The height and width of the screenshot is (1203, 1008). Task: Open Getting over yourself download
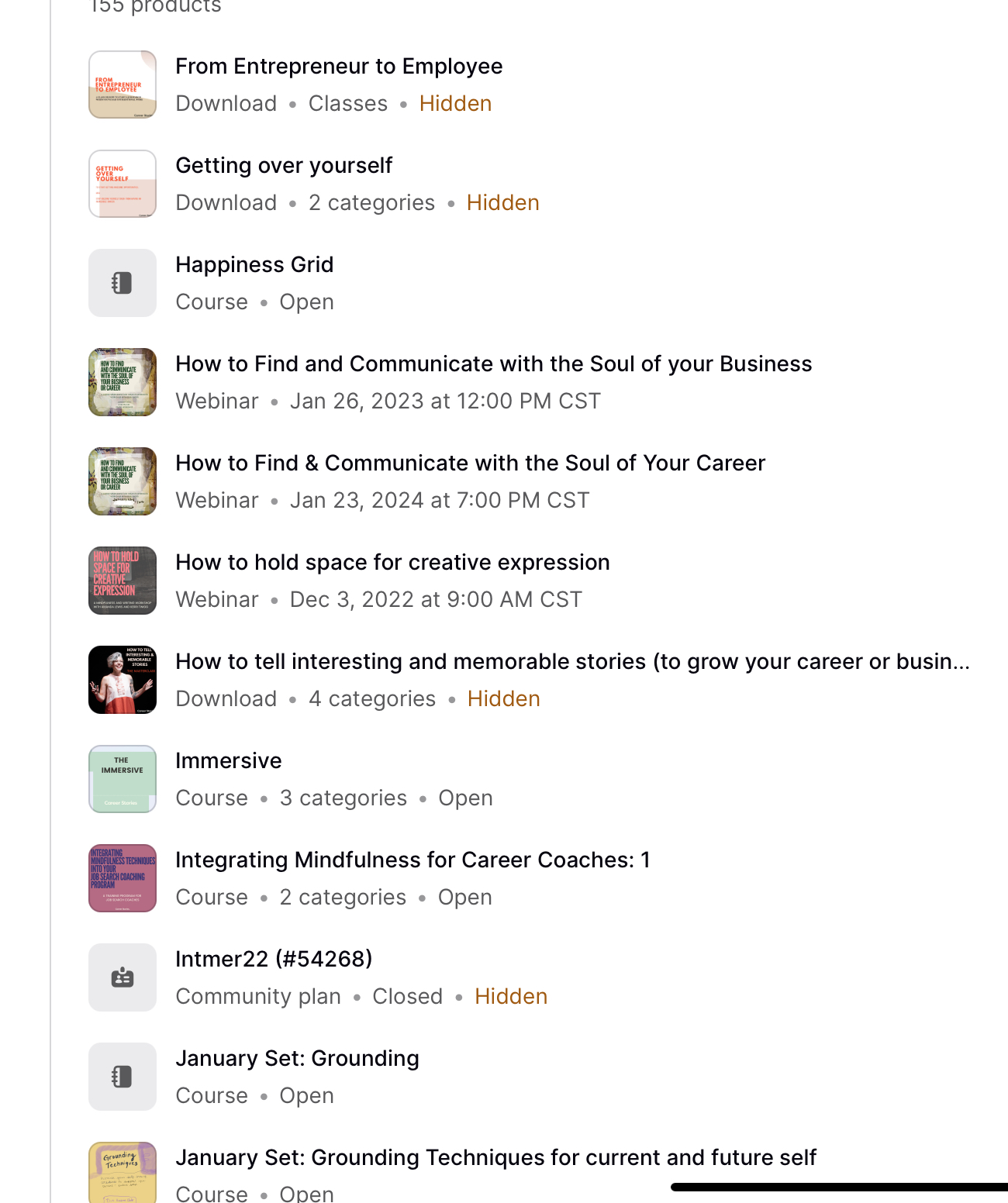[x=284, y=166]
